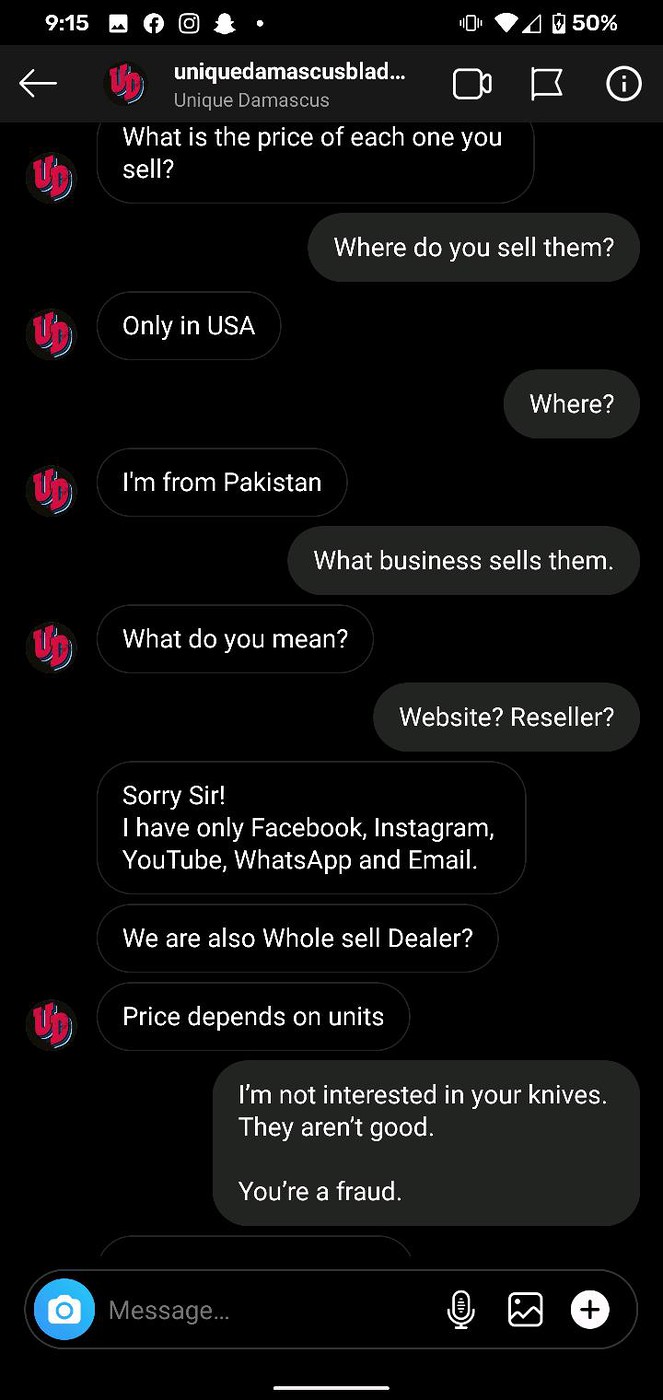Go back using the header arrow

pyautogui.click(x=38, y=84)
